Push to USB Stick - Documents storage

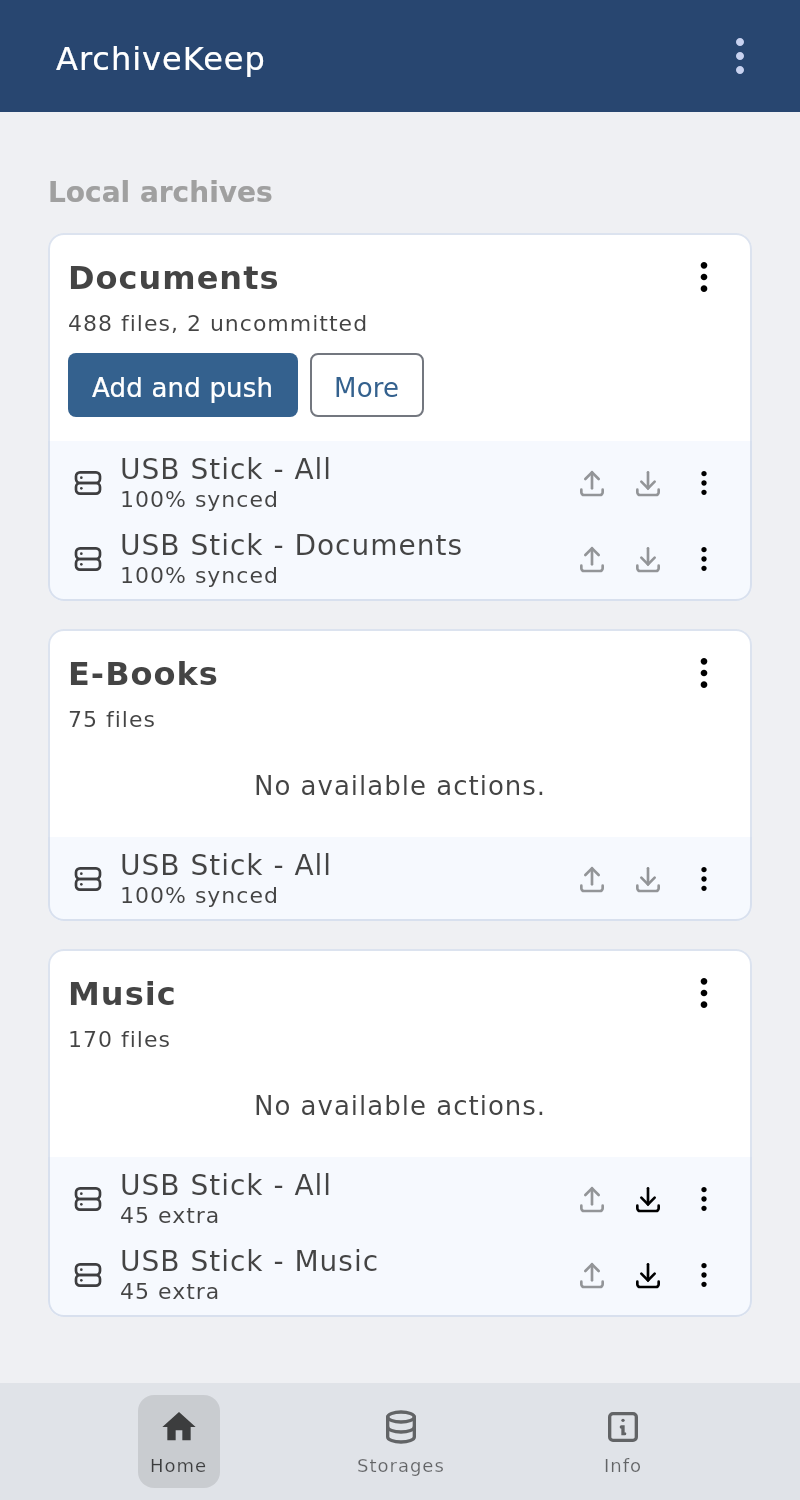click(592, 559)
